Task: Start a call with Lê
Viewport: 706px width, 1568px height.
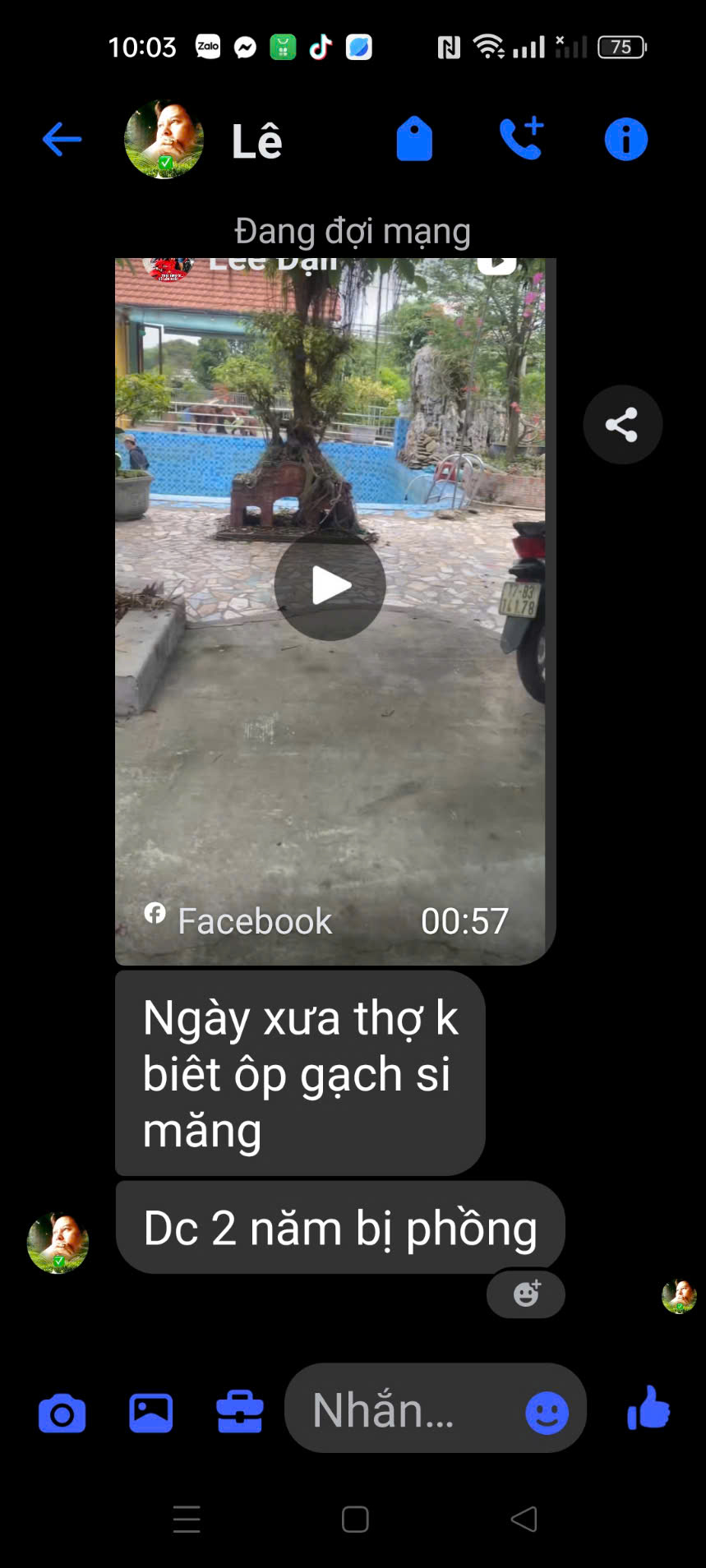Action: [521, 138]
